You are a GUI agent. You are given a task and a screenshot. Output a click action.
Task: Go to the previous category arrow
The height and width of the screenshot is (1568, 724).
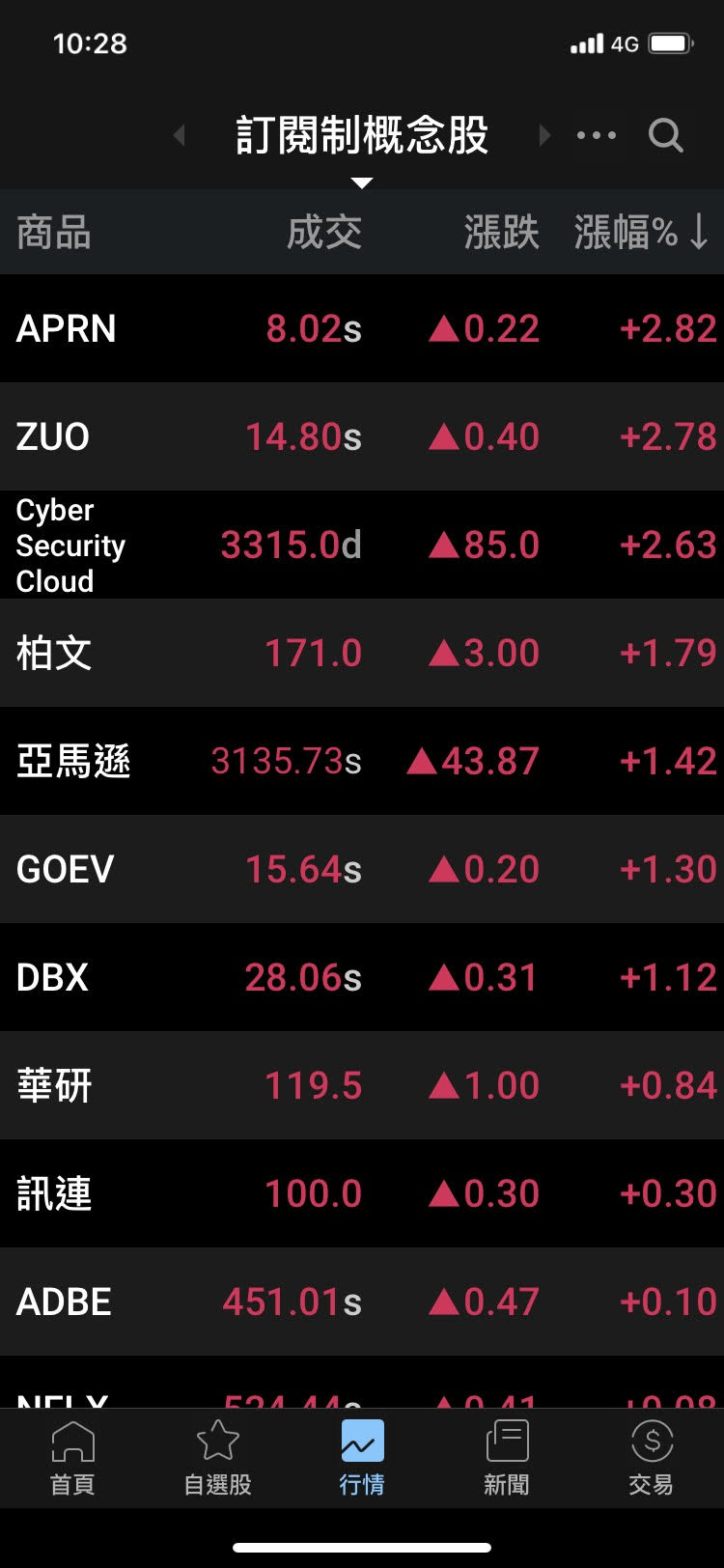click(180, 135)
